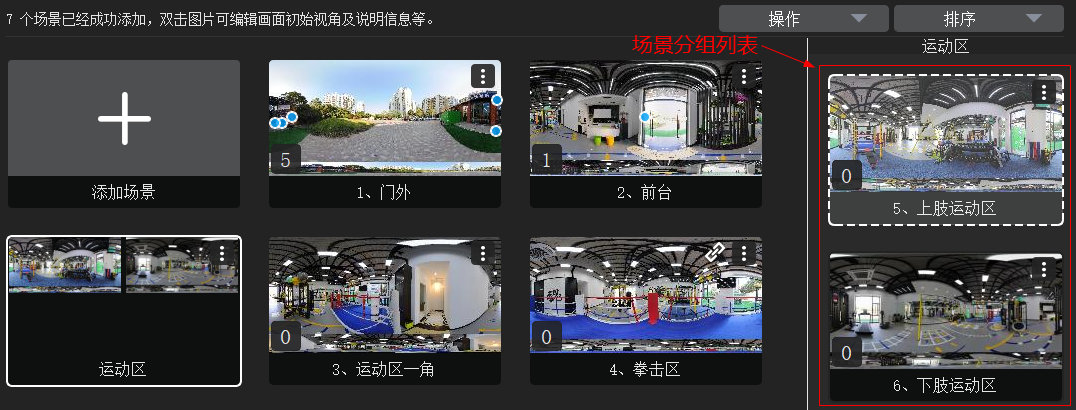Screen dimensions: 1076x410
Task: Select scene 5、上肢运动区
Action: [945, 135]
